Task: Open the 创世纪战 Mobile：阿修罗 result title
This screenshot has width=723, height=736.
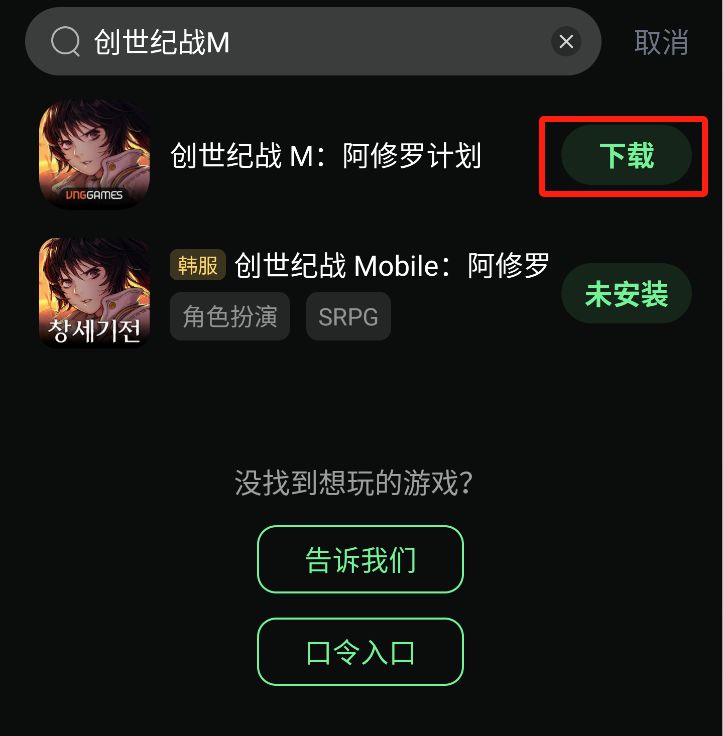Action: point(390,266)
